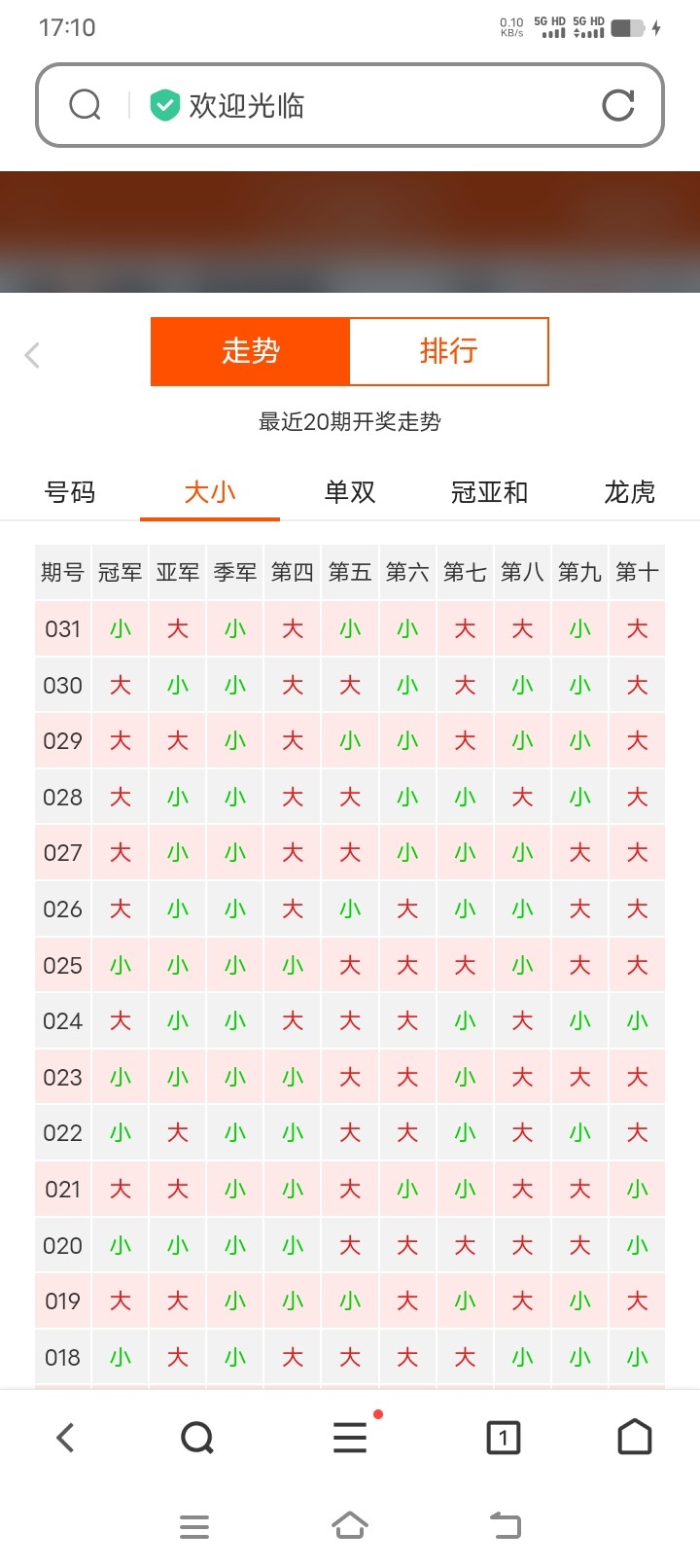Switch to the 单双 category tab
Screen dimensions: 700x1568
click(x=349, y=493)
